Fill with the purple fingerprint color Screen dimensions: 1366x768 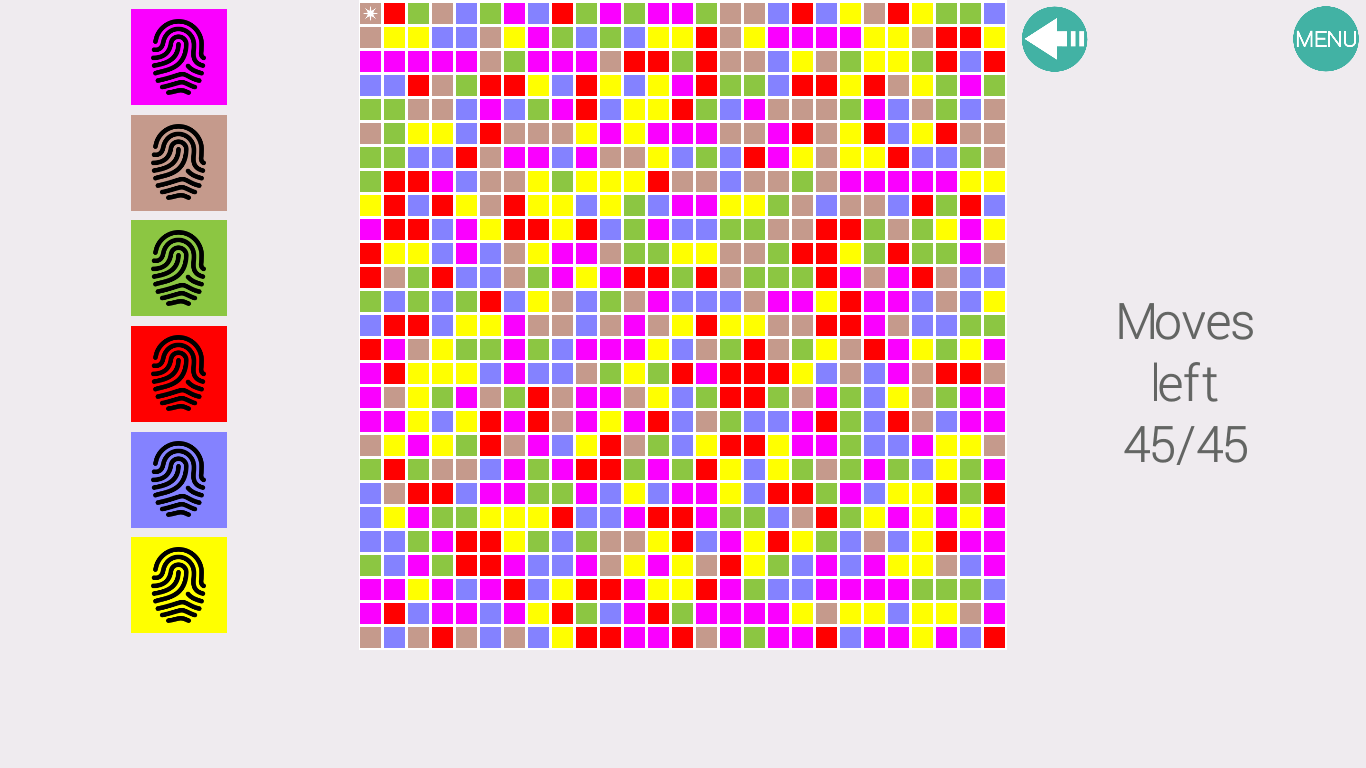tap(179, 480)
